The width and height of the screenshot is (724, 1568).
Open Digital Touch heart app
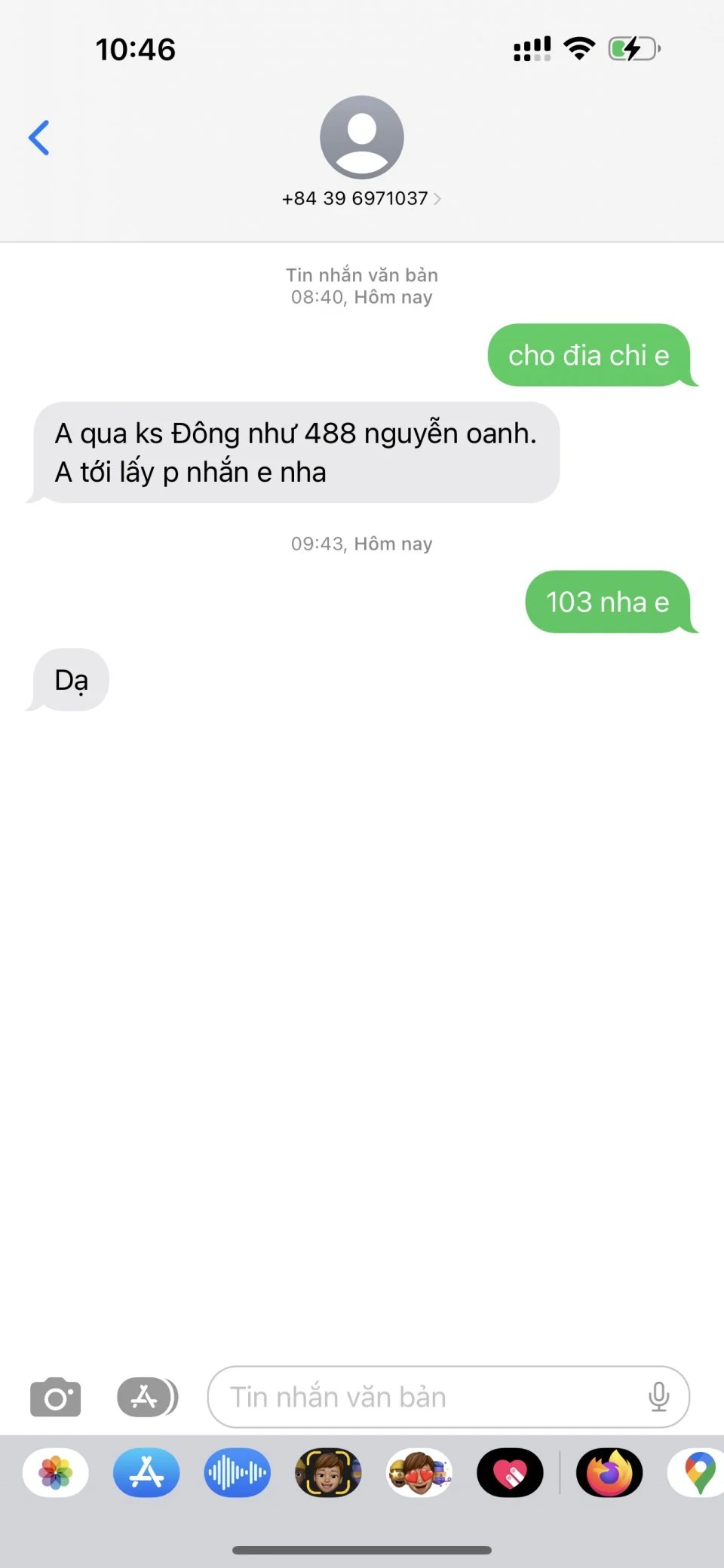[x=510, y=1472]
